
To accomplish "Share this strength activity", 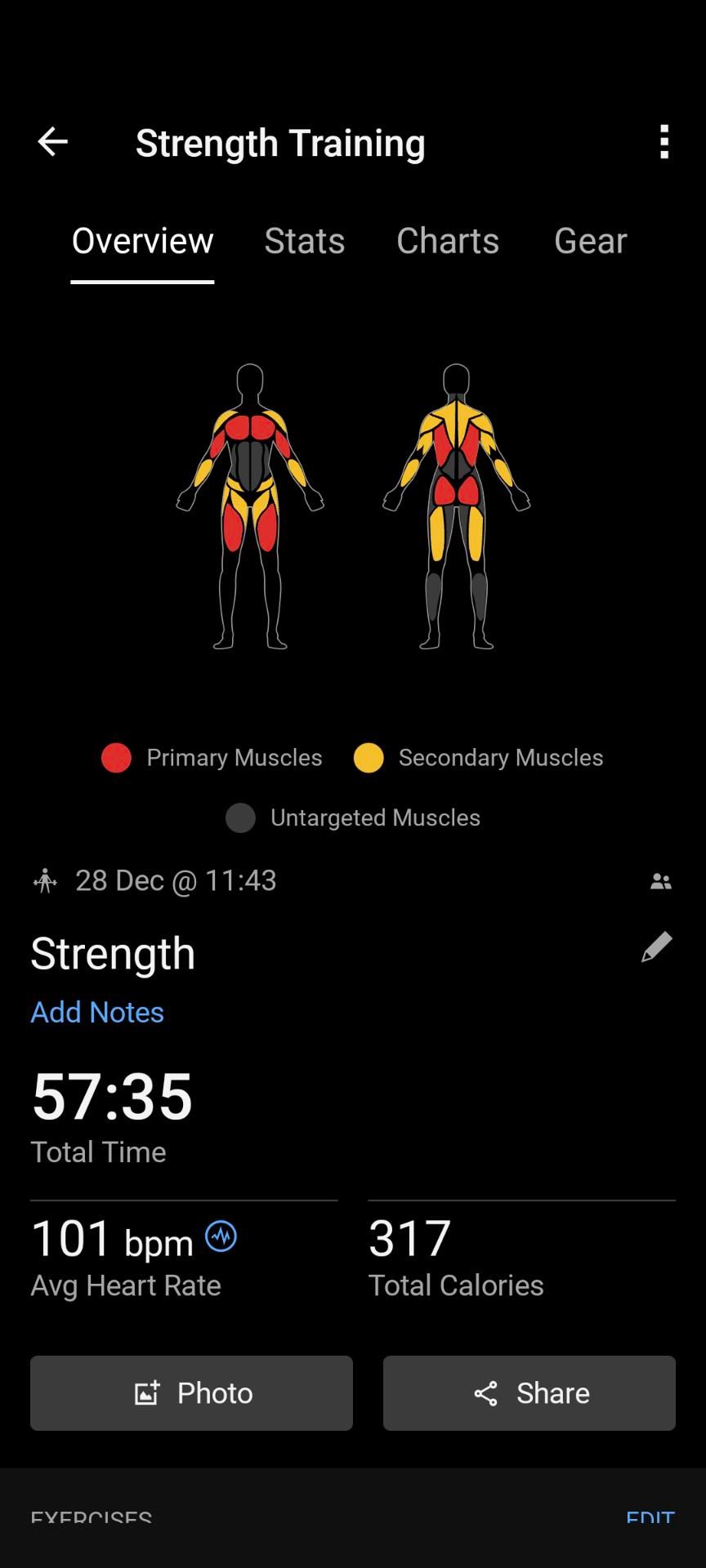I will pyautogui.click(x=529, y=1393).
